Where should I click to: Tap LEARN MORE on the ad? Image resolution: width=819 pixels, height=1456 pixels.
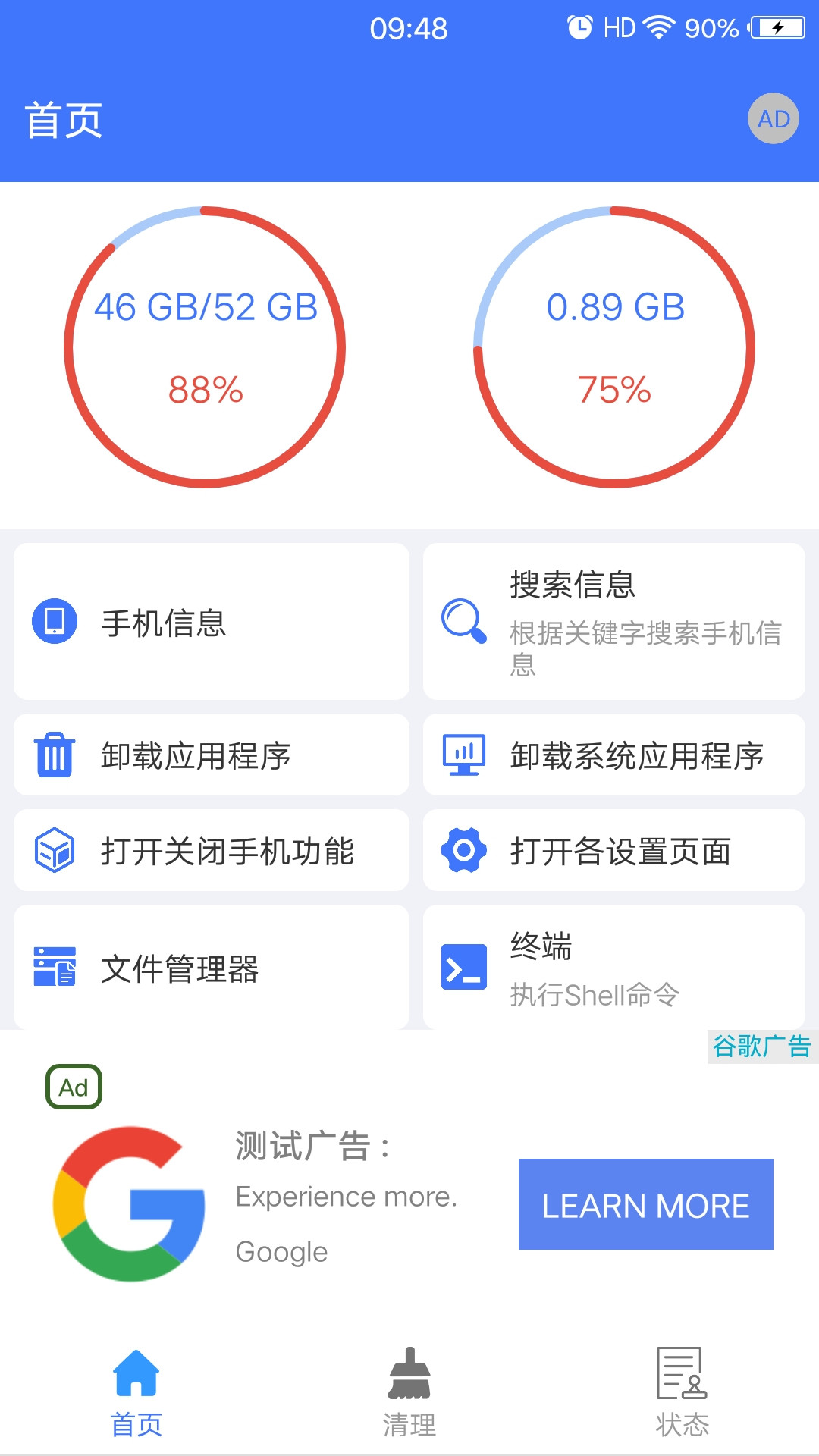(645, 1204)
